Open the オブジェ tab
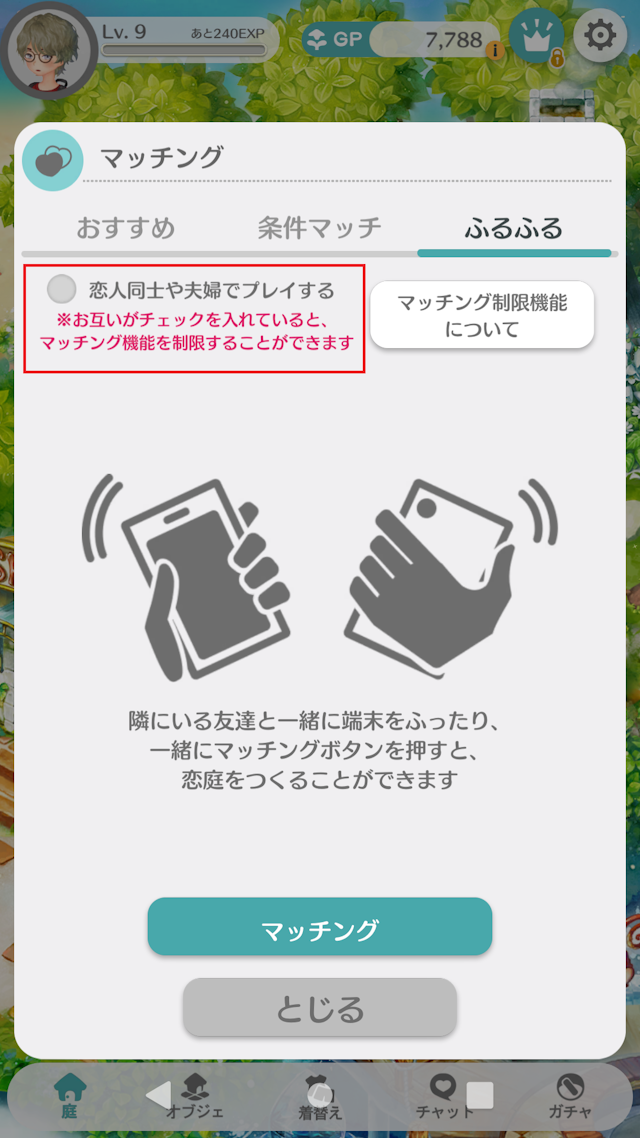Image resolution: width=640 pixels, height=1138 pixels. coord(194,1095)
